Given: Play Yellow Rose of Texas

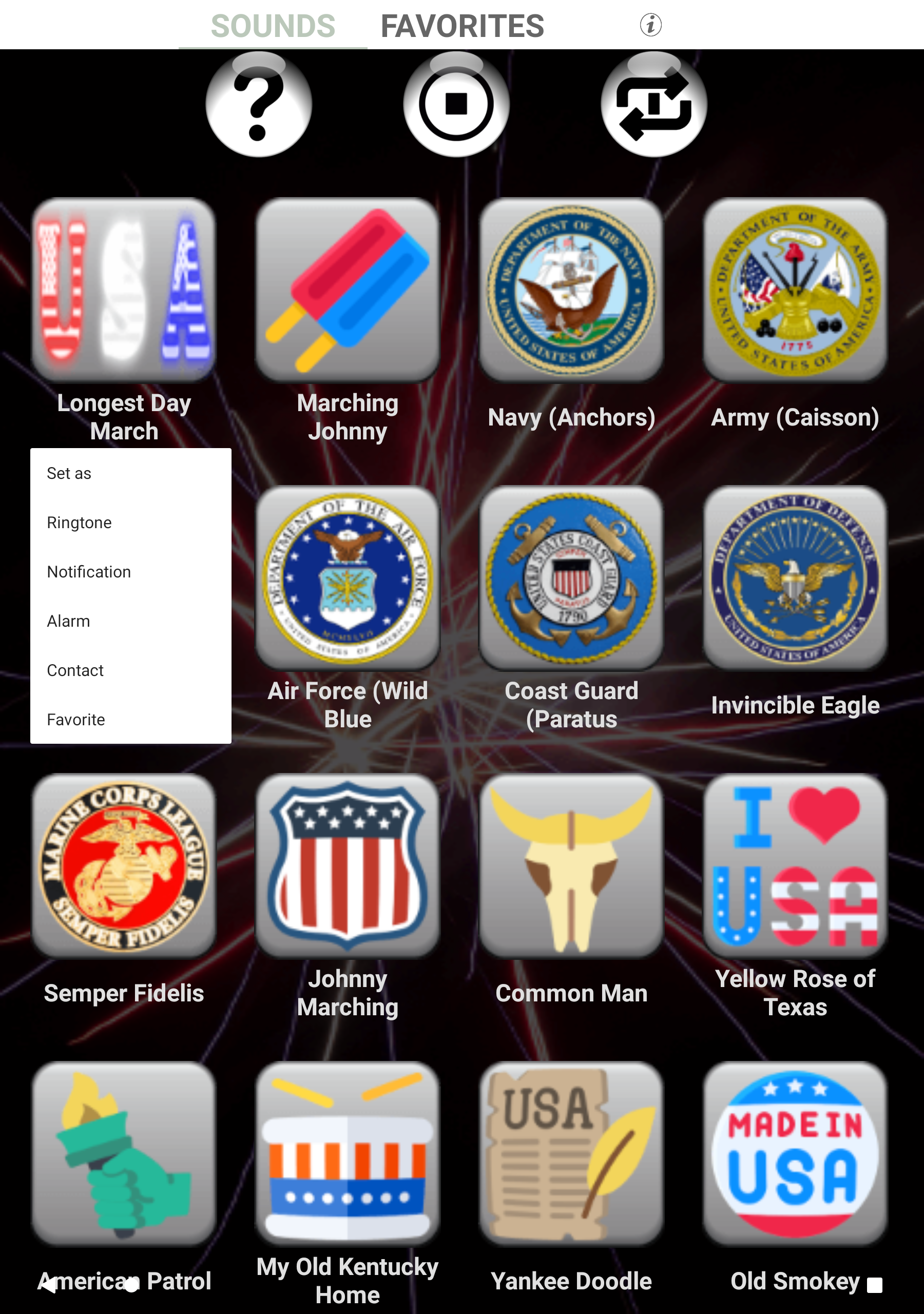Looking at the screenshot, I should [x=795, y=866].
